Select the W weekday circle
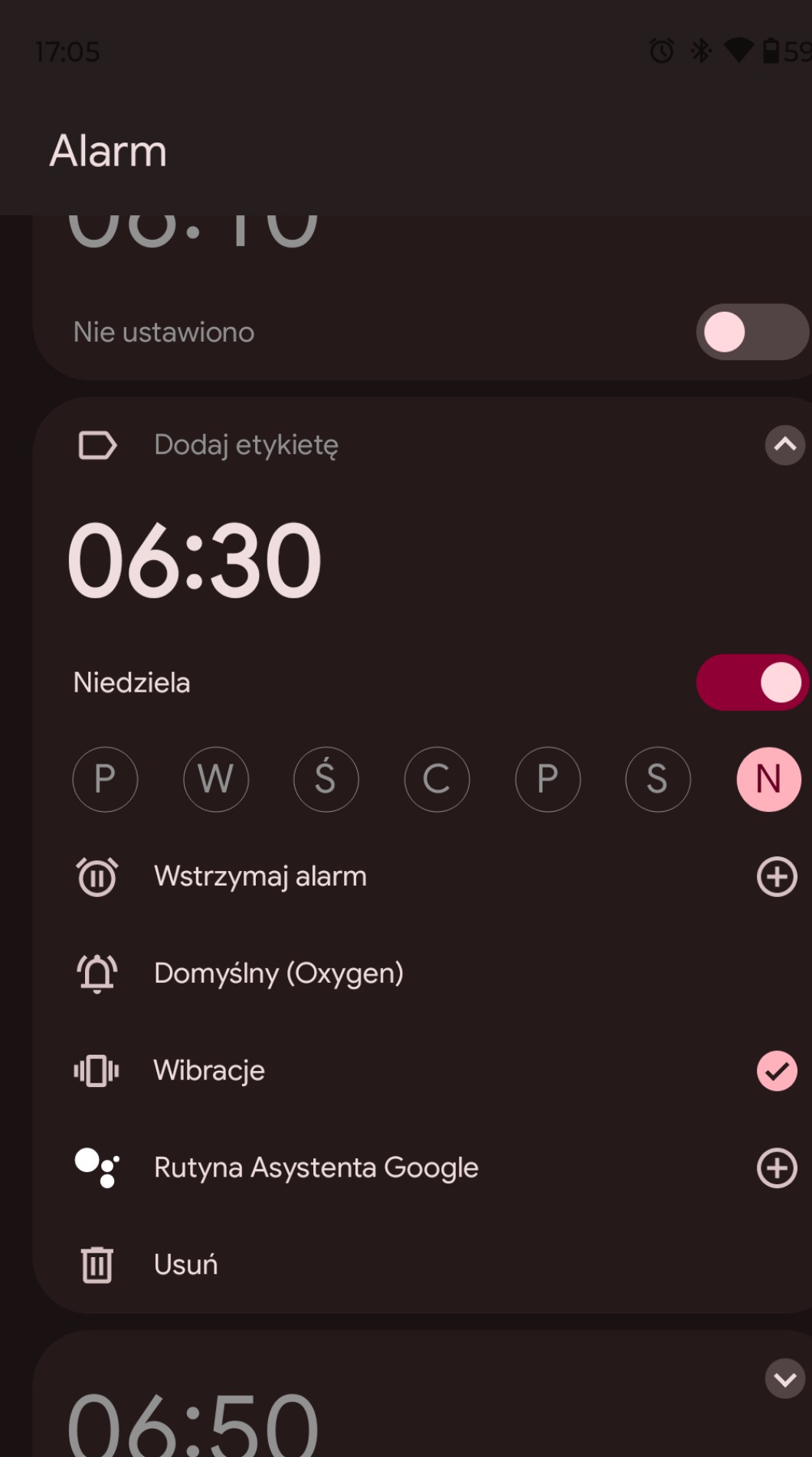 [x=216, y=780]
